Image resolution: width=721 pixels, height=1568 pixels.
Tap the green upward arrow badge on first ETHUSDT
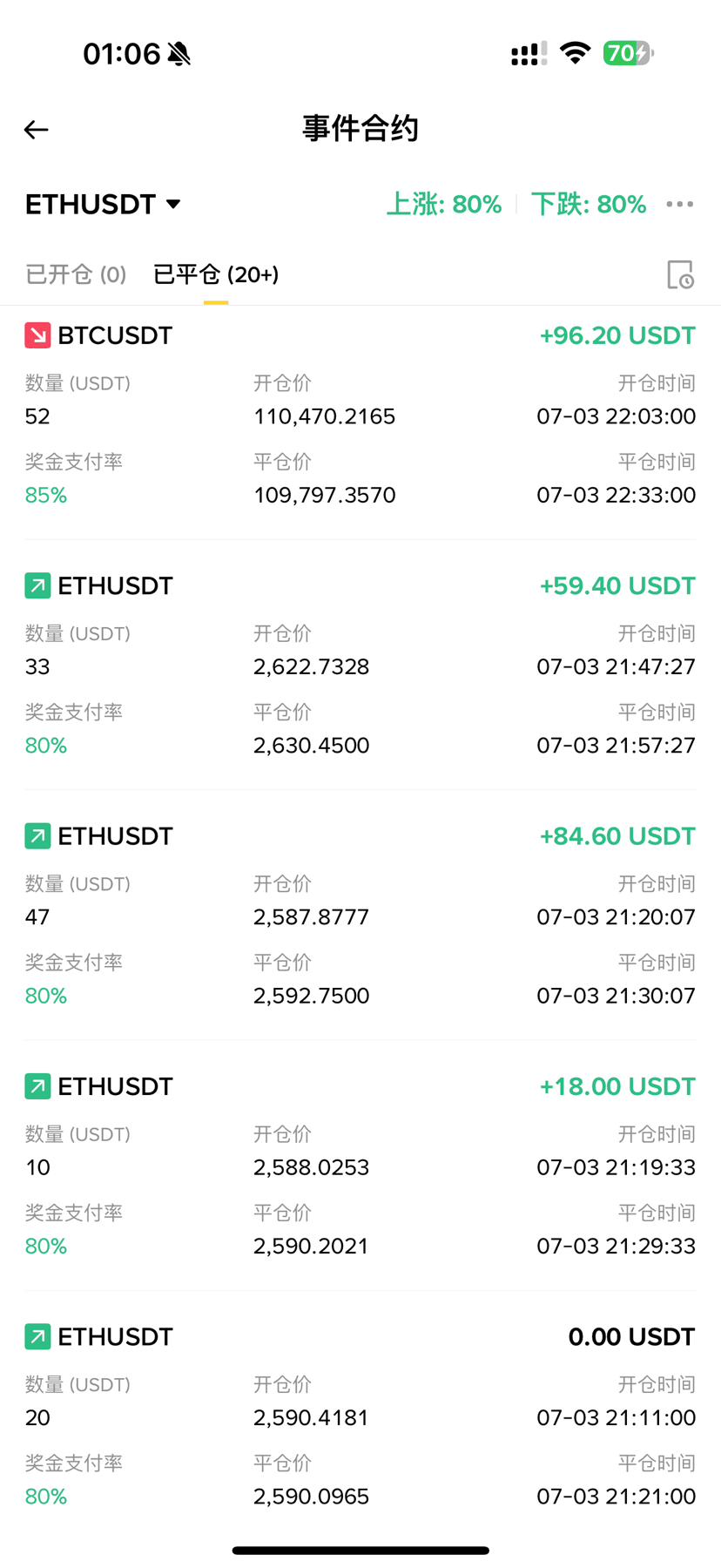(36, 585)
